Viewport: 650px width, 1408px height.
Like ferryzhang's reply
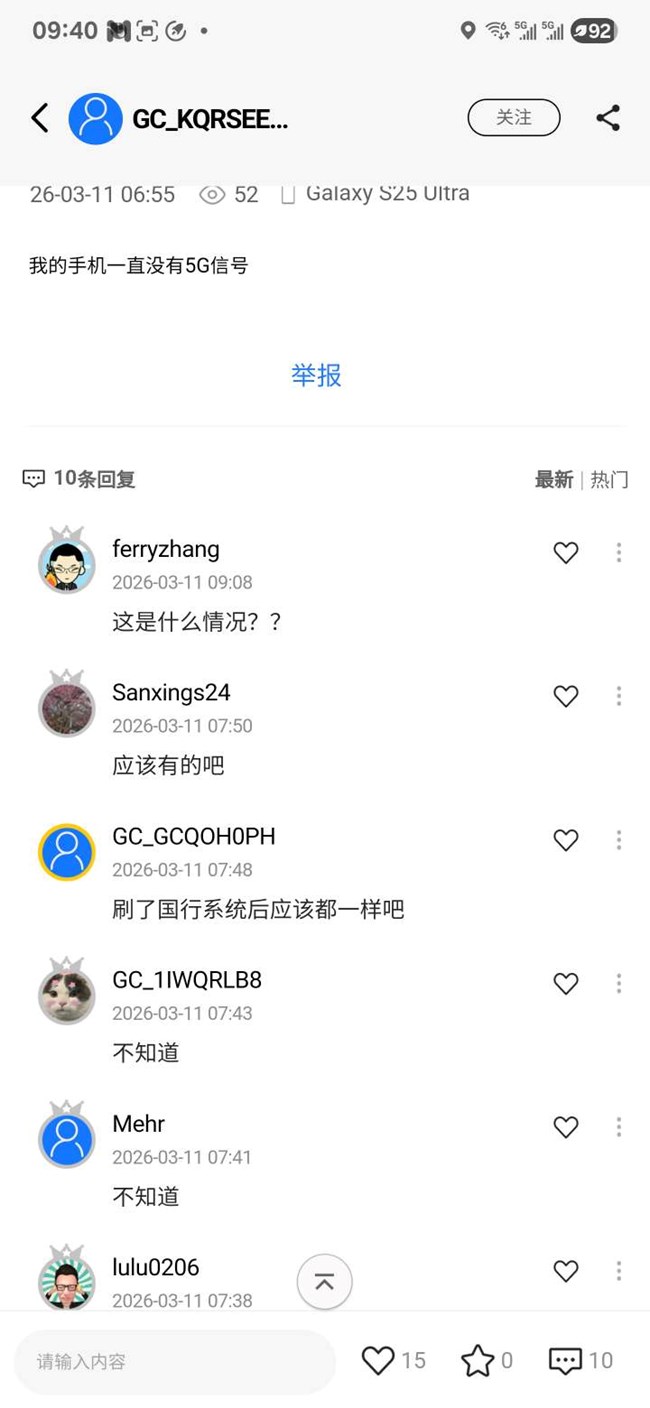[x=566, y=552]
